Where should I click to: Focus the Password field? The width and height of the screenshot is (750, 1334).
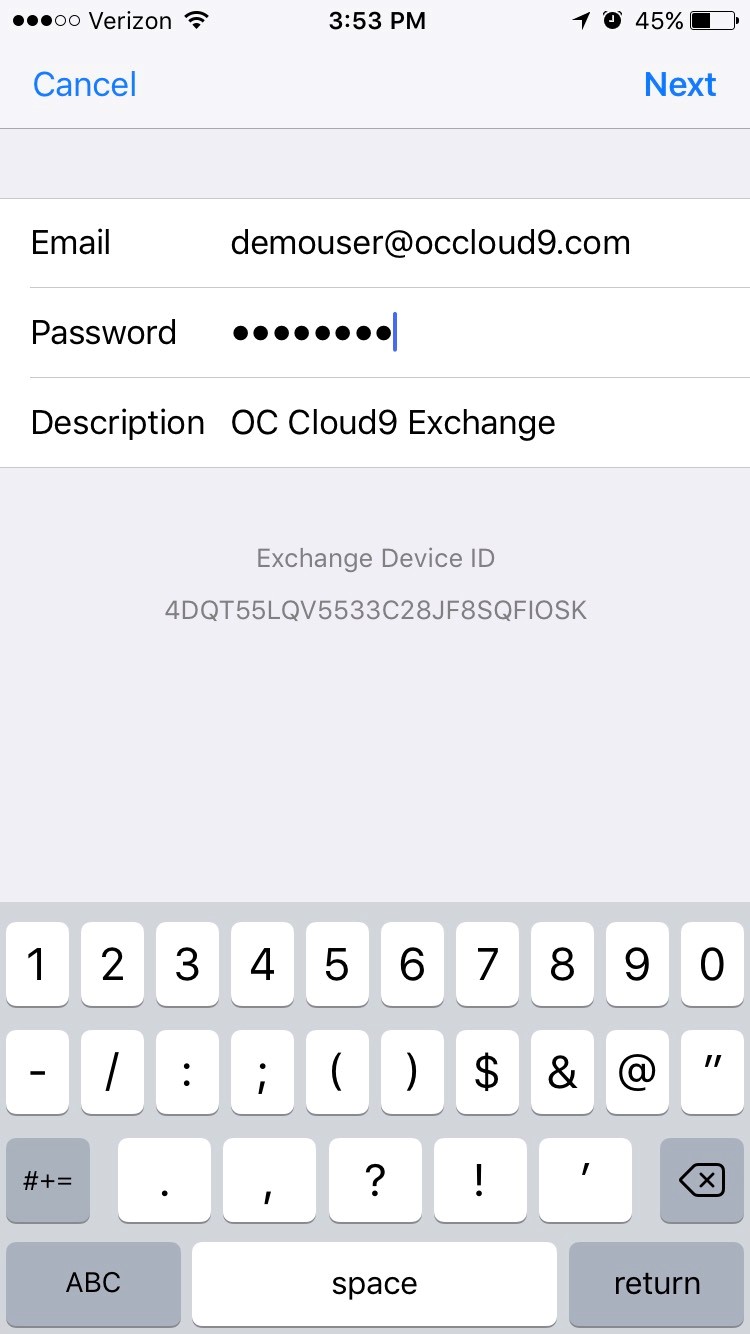pos(375,333)
